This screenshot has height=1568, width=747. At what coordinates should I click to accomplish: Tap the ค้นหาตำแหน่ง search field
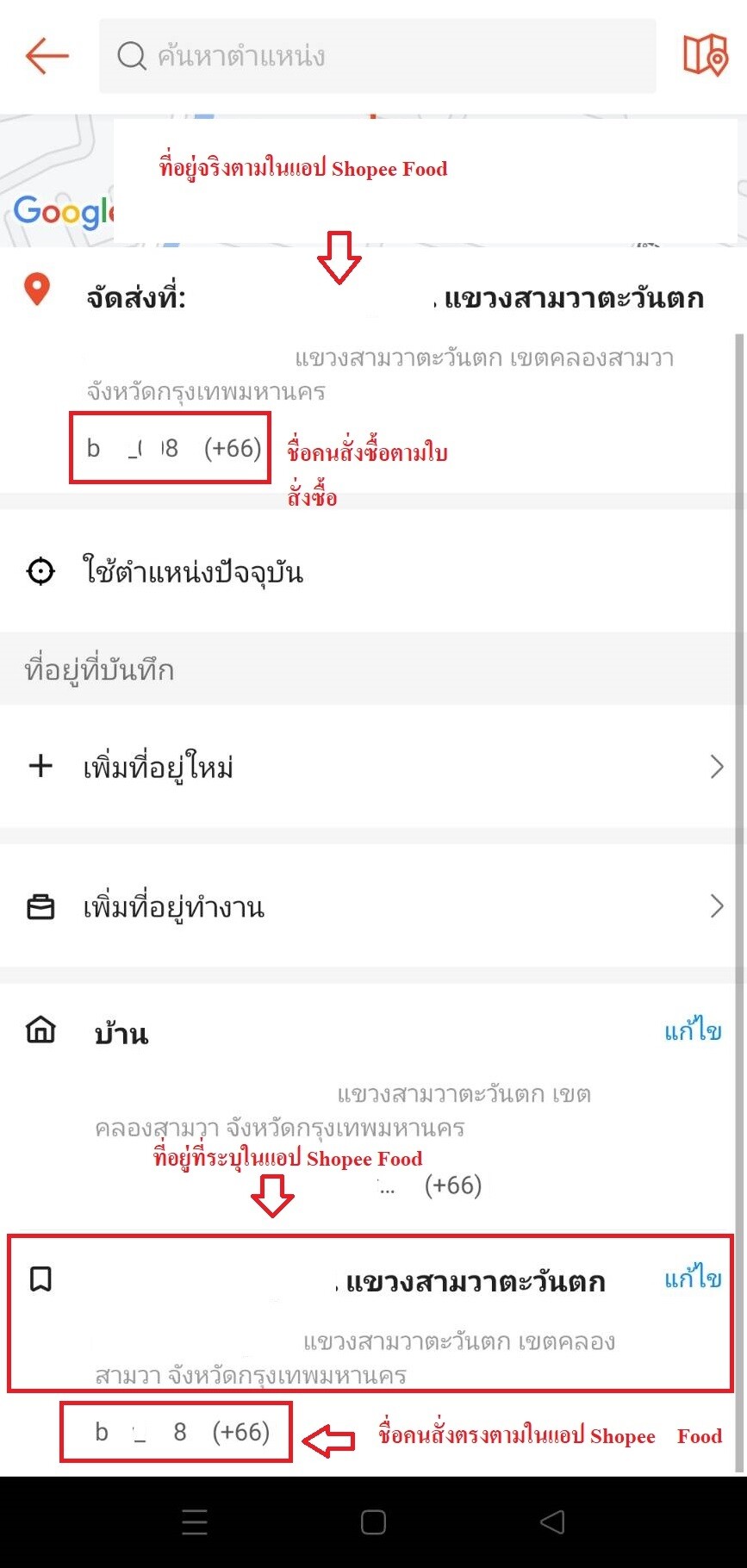click(x=377, y=56)
